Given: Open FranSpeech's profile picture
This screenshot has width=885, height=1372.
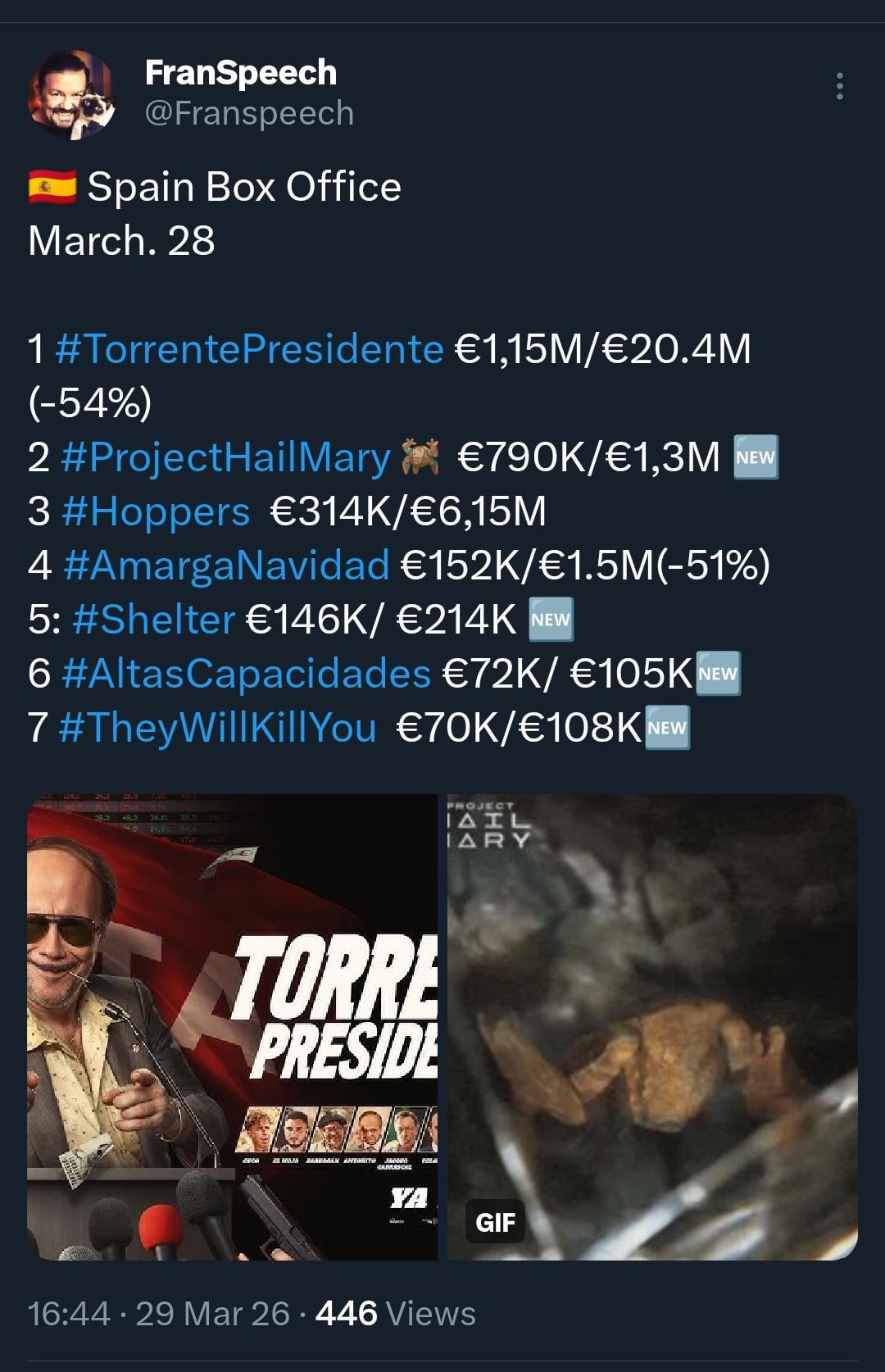Looking at the screenshot, I should pyautogui.click(x=72, y=93).
